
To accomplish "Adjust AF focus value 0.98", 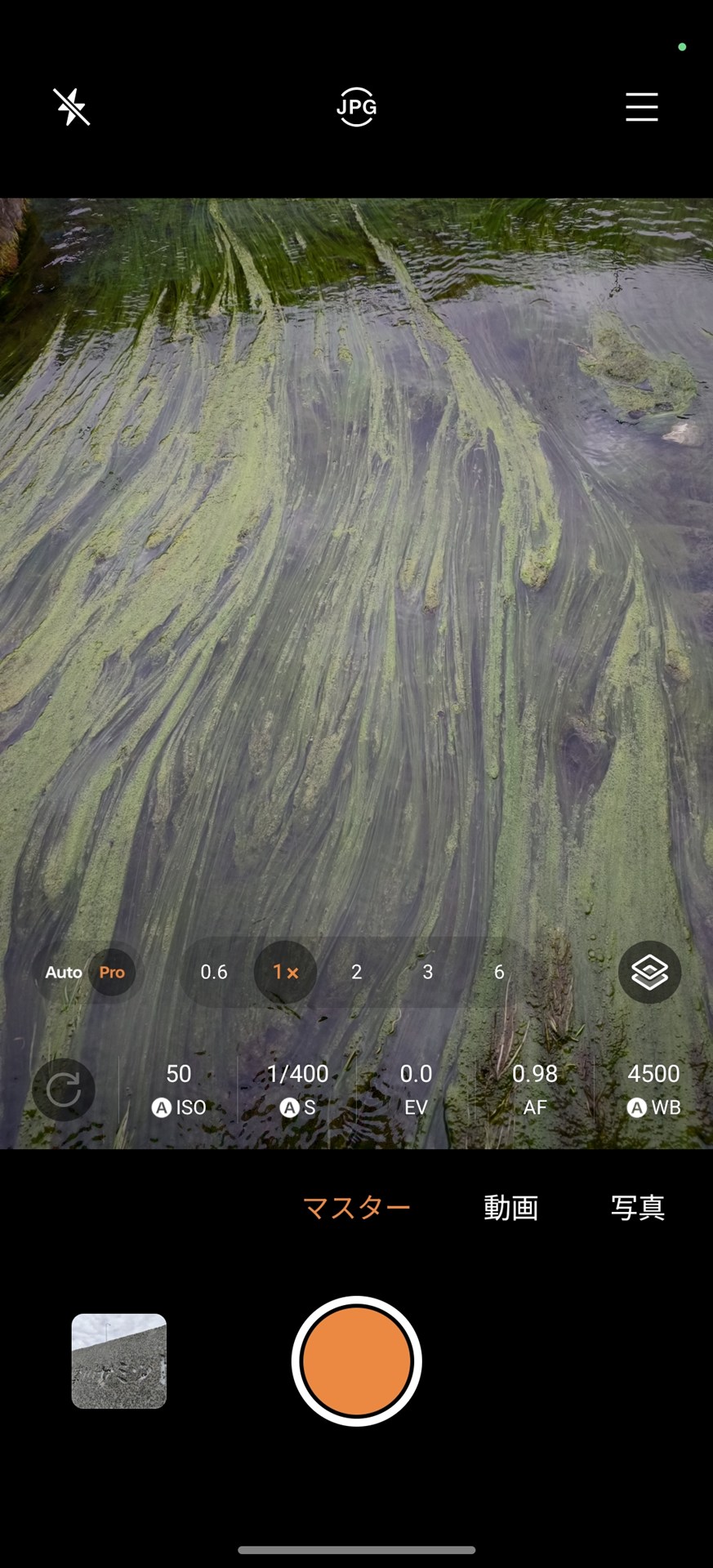I will coord(534,1089).
